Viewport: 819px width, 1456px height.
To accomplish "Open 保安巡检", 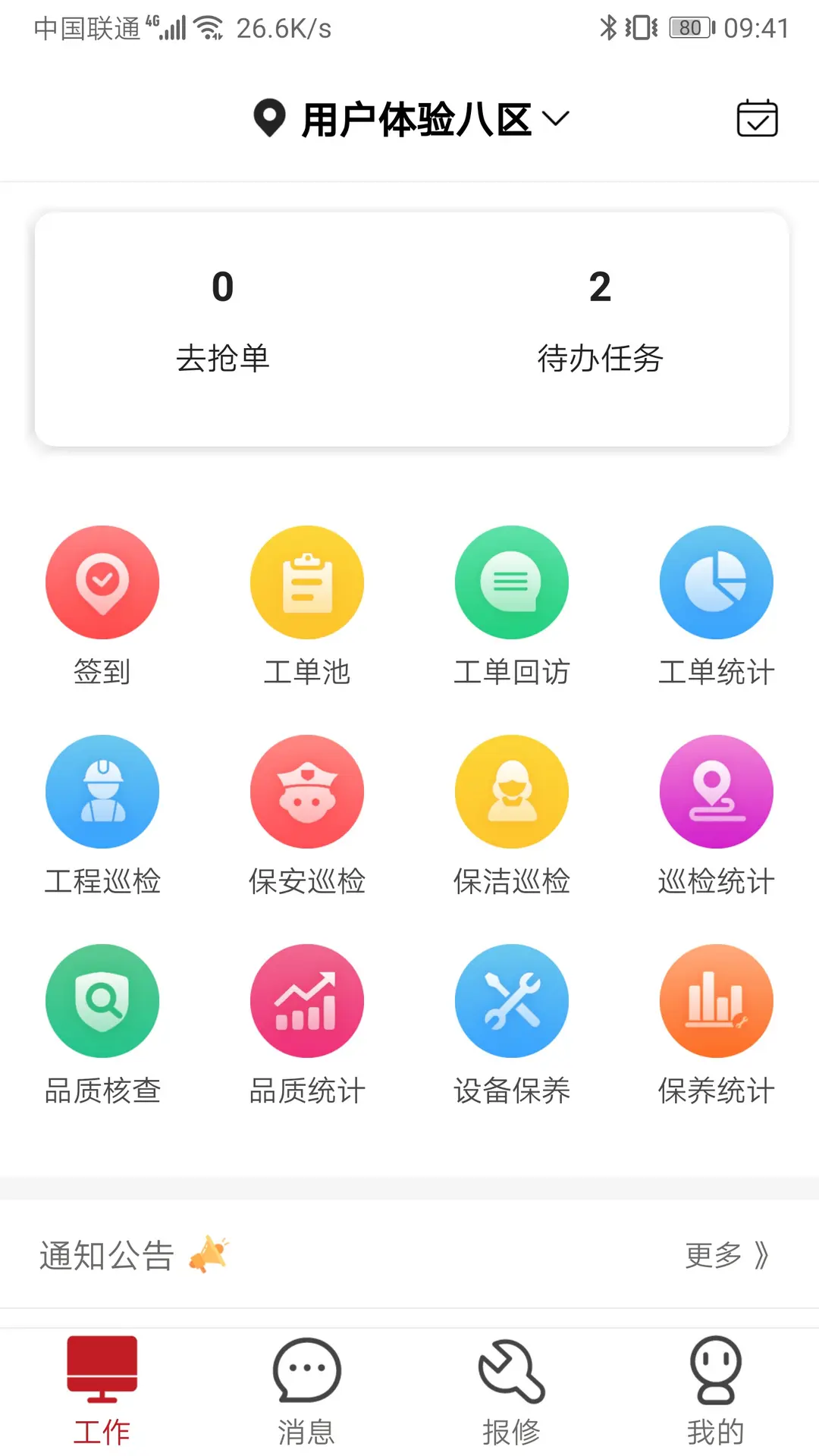I will click(x=307, y=815).
